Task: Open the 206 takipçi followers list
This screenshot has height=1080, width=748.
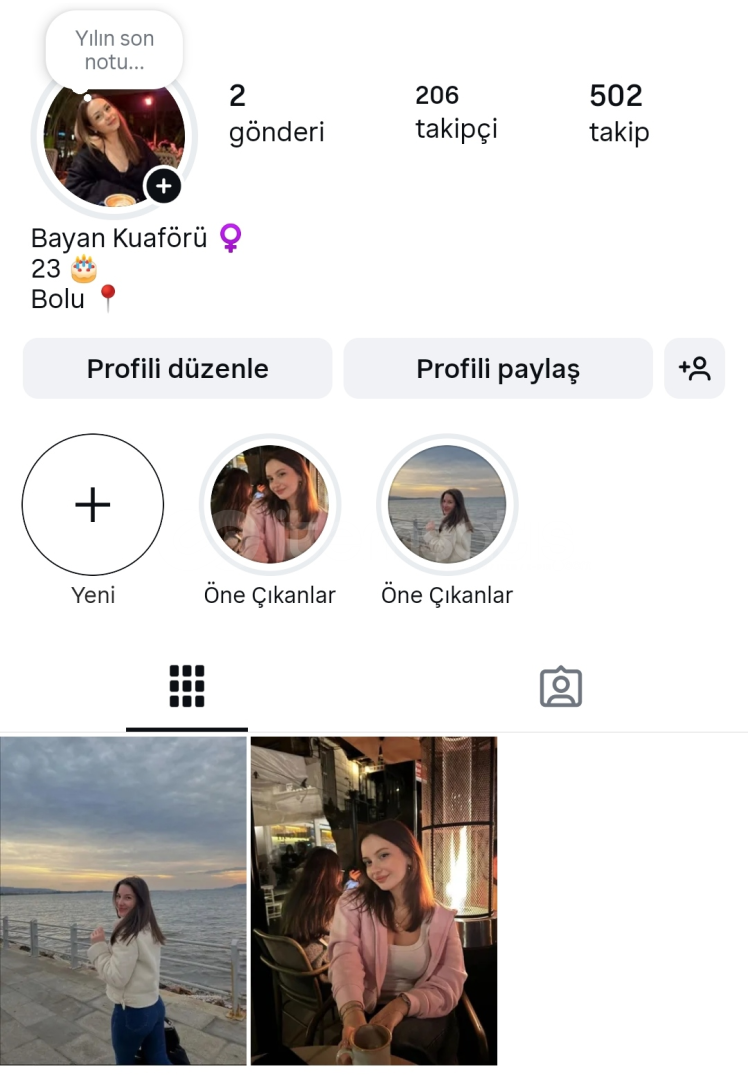Action: click(455, 111)
